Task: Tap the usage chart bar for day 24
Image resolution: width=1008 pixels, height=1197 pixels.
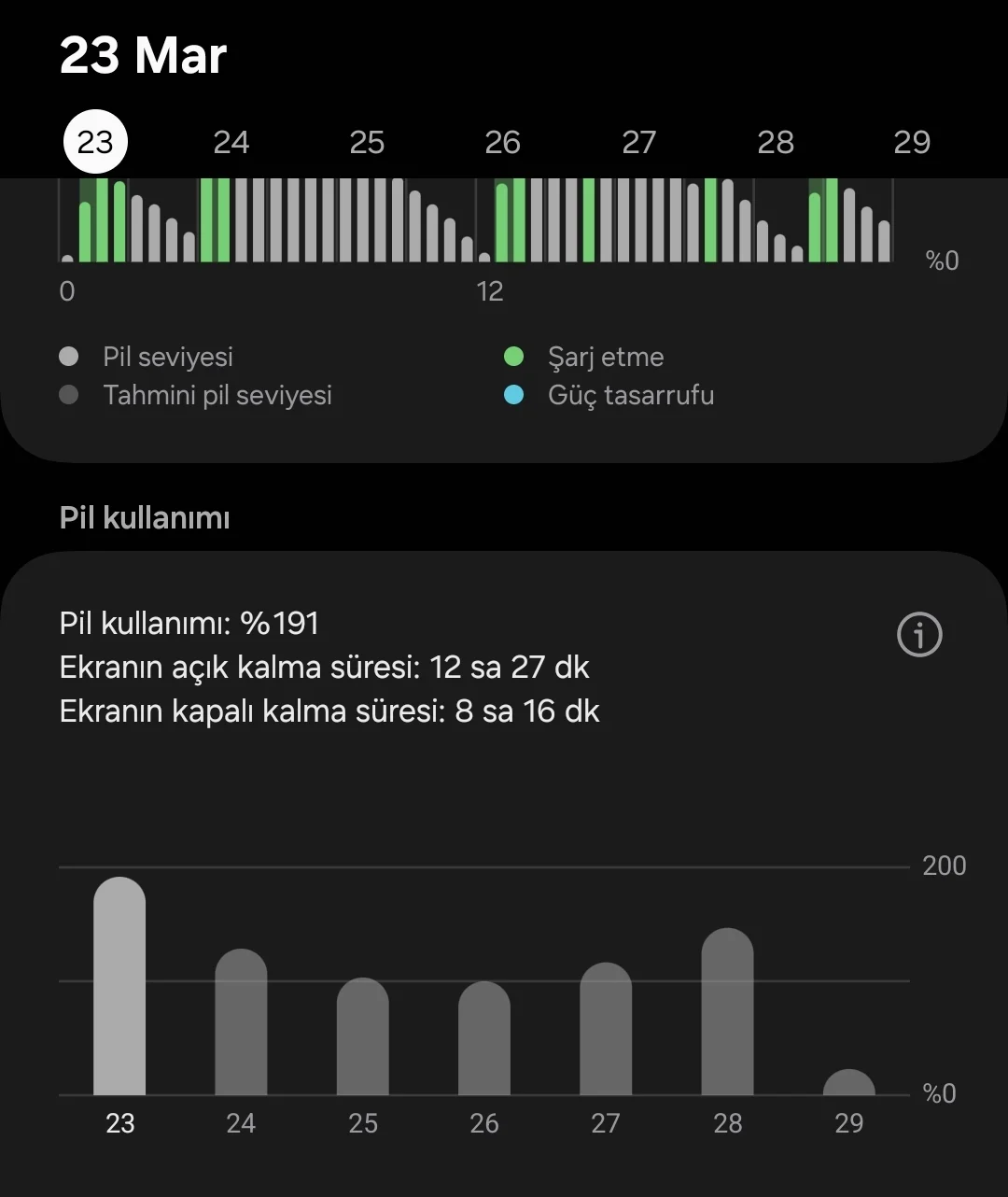Action: click(241, 1022)
